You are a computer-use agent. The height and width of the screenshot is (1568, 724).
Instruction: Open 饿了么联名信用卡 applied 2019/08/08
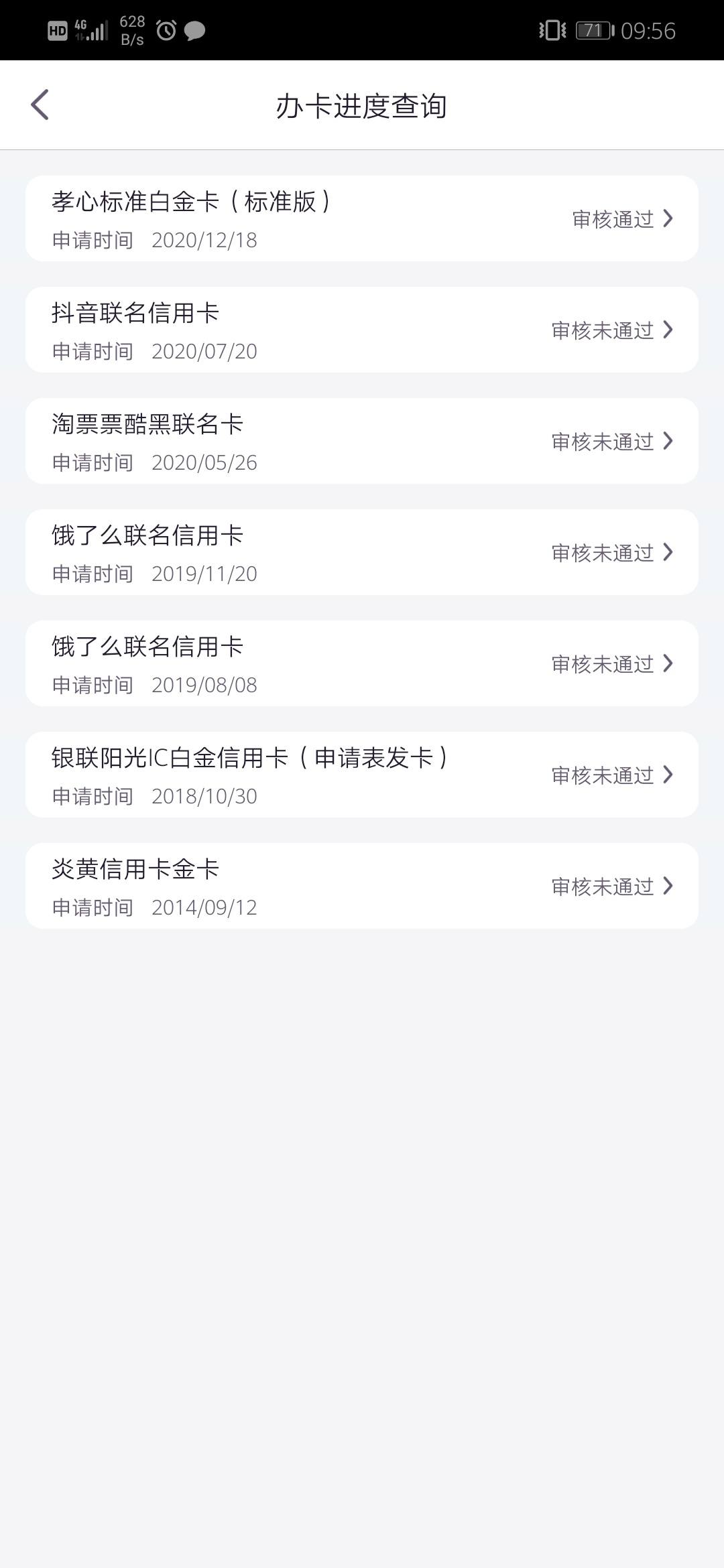[362, 663]
